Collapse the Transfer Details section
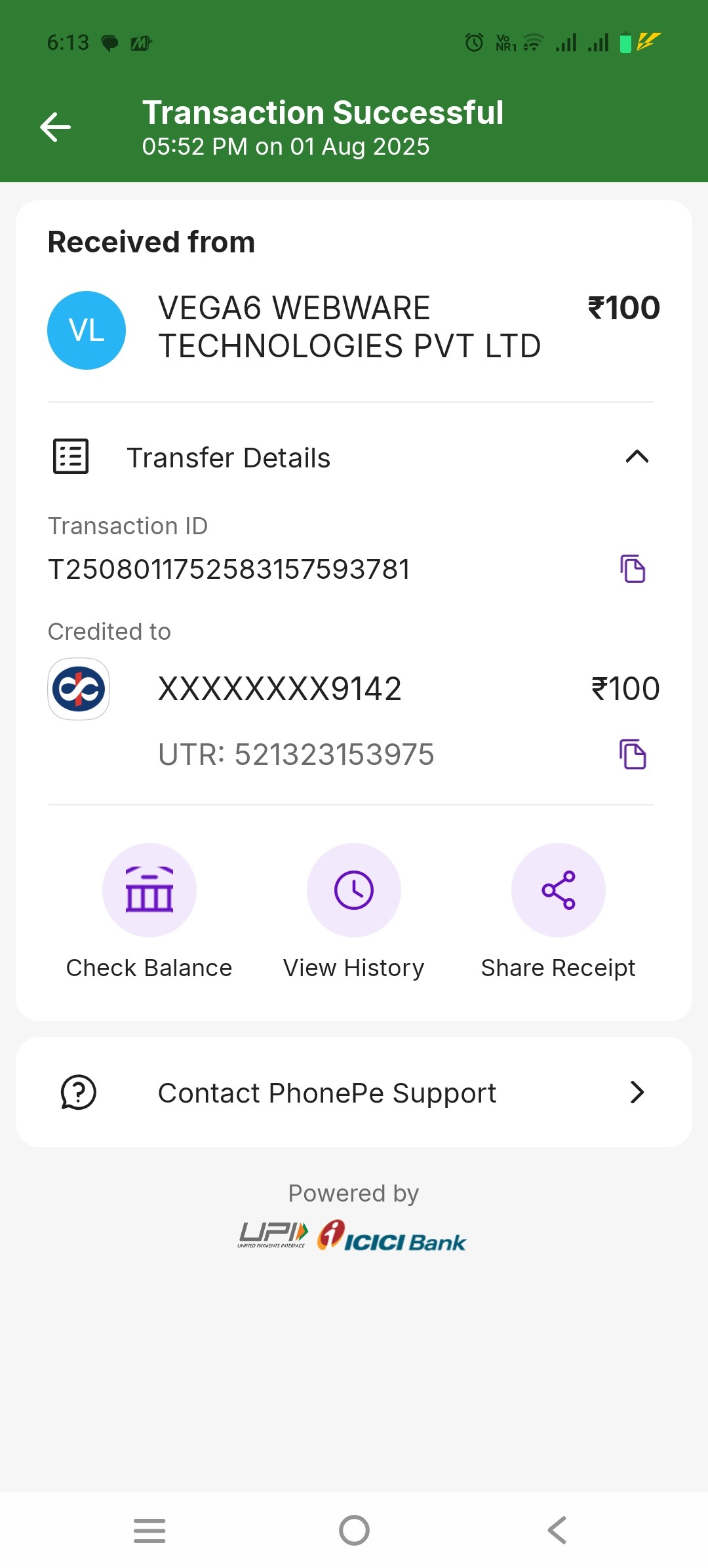Viewport: 708px width, 1568px height. pyautogui.click(x=637, y=457)
